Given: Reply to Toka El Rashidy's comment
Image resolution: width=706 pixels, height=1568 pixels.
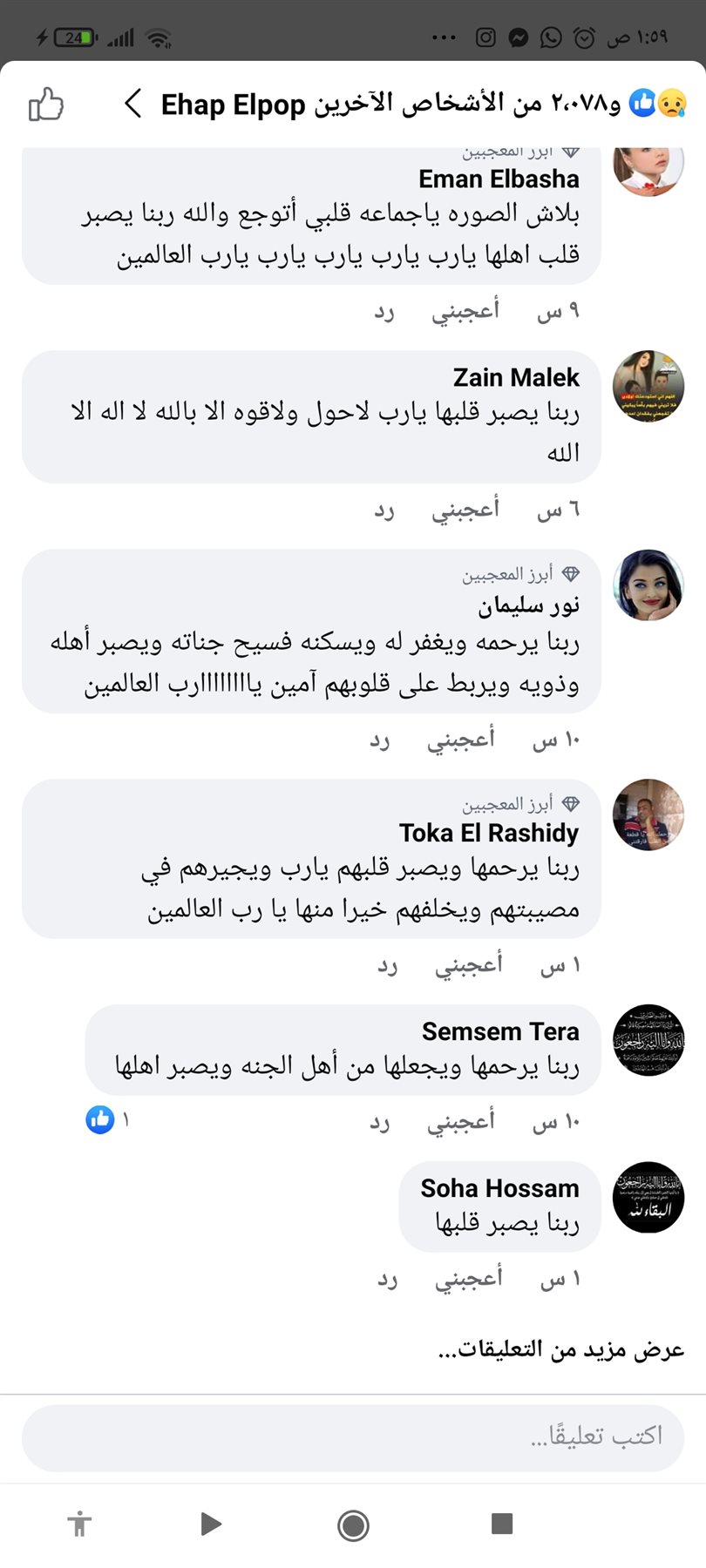Looking at the screenshot, I should 387,965.
